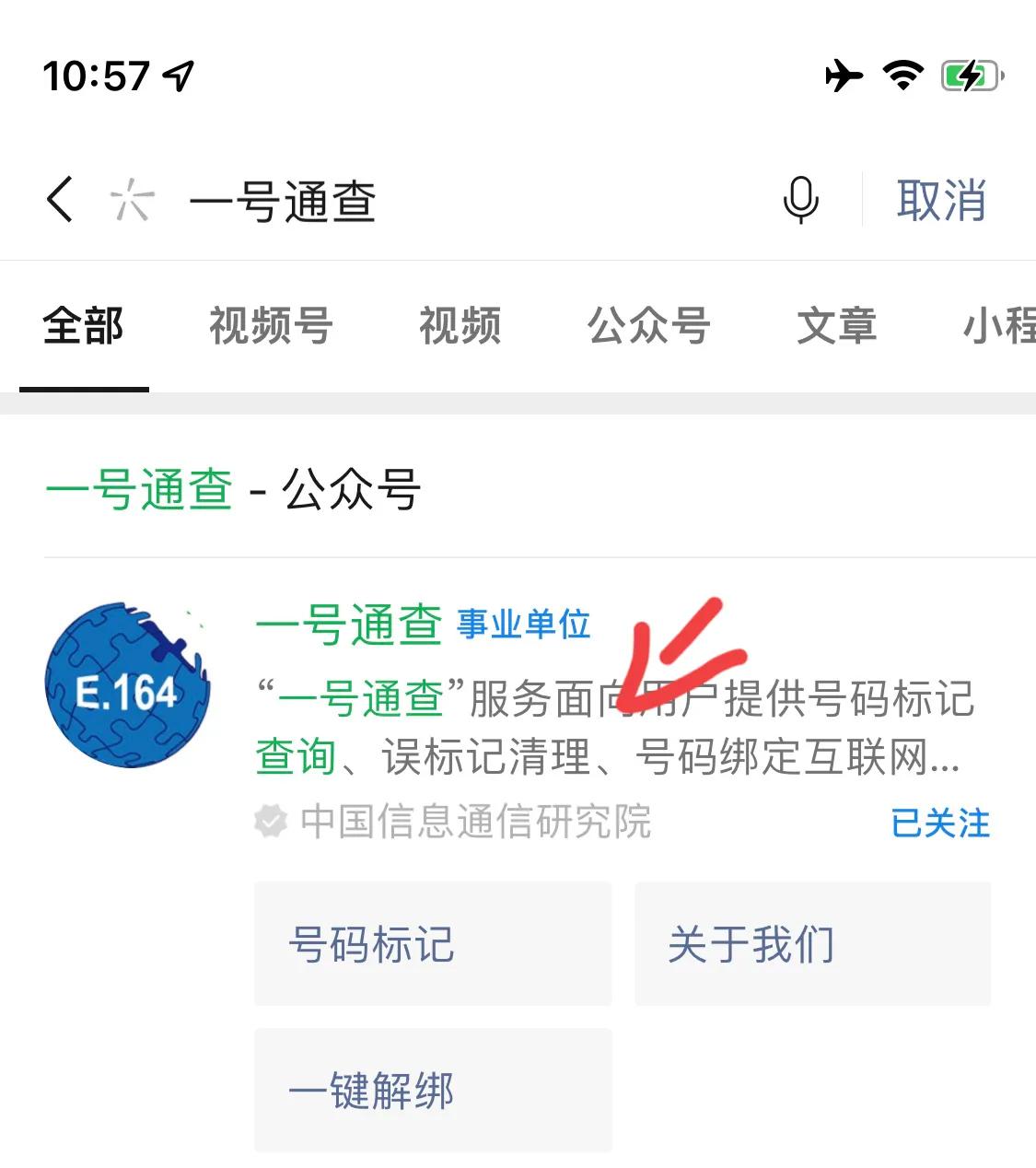Viewport: 1036px width, 1168px height.
Task: Tap 取消 to cancel the search
Action: click(942, 201)
